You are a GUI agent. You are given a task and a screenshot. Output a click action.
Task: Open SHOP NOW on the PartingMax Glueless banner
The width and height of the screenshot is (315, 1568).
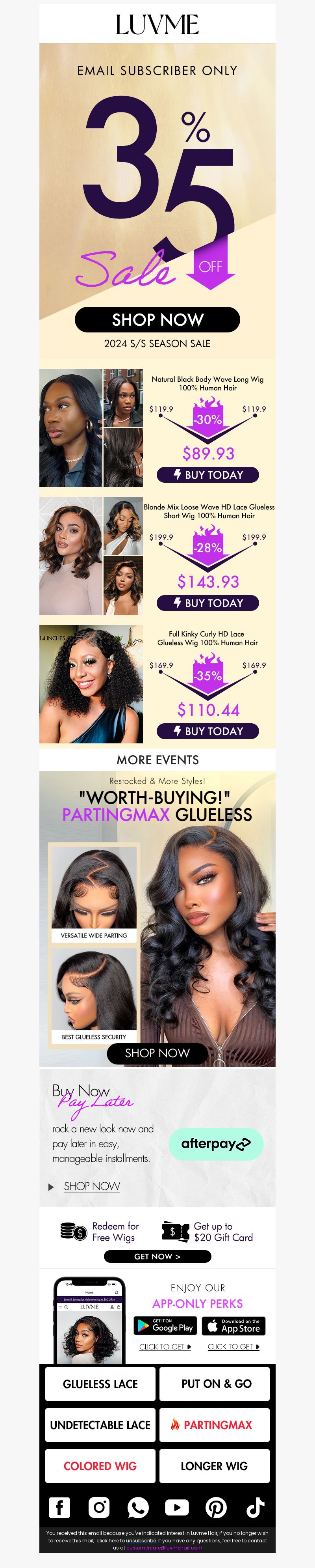coord(157,1053)
